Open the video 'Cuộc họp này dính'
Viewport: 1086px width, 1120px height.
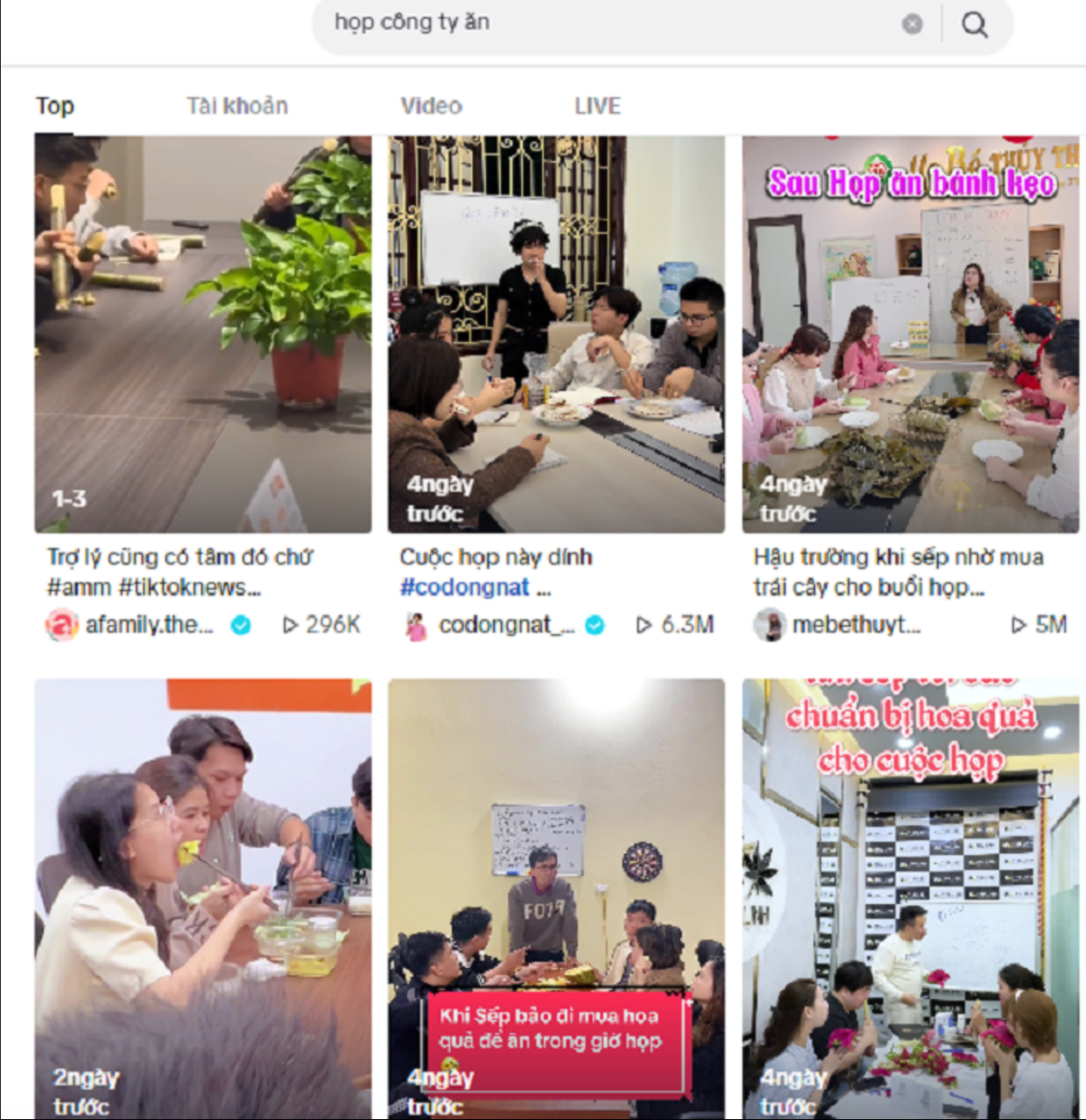556,334
